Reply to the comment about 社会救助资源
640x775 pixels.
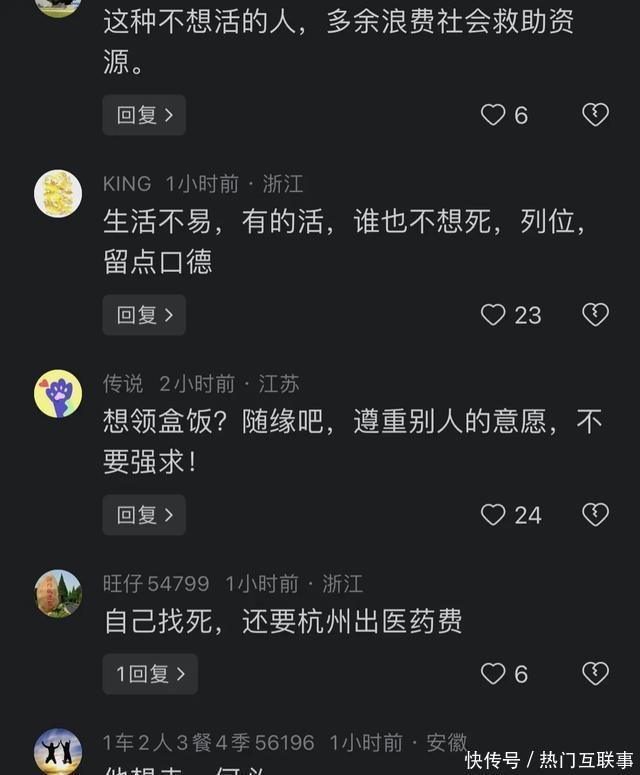[144, 115]
